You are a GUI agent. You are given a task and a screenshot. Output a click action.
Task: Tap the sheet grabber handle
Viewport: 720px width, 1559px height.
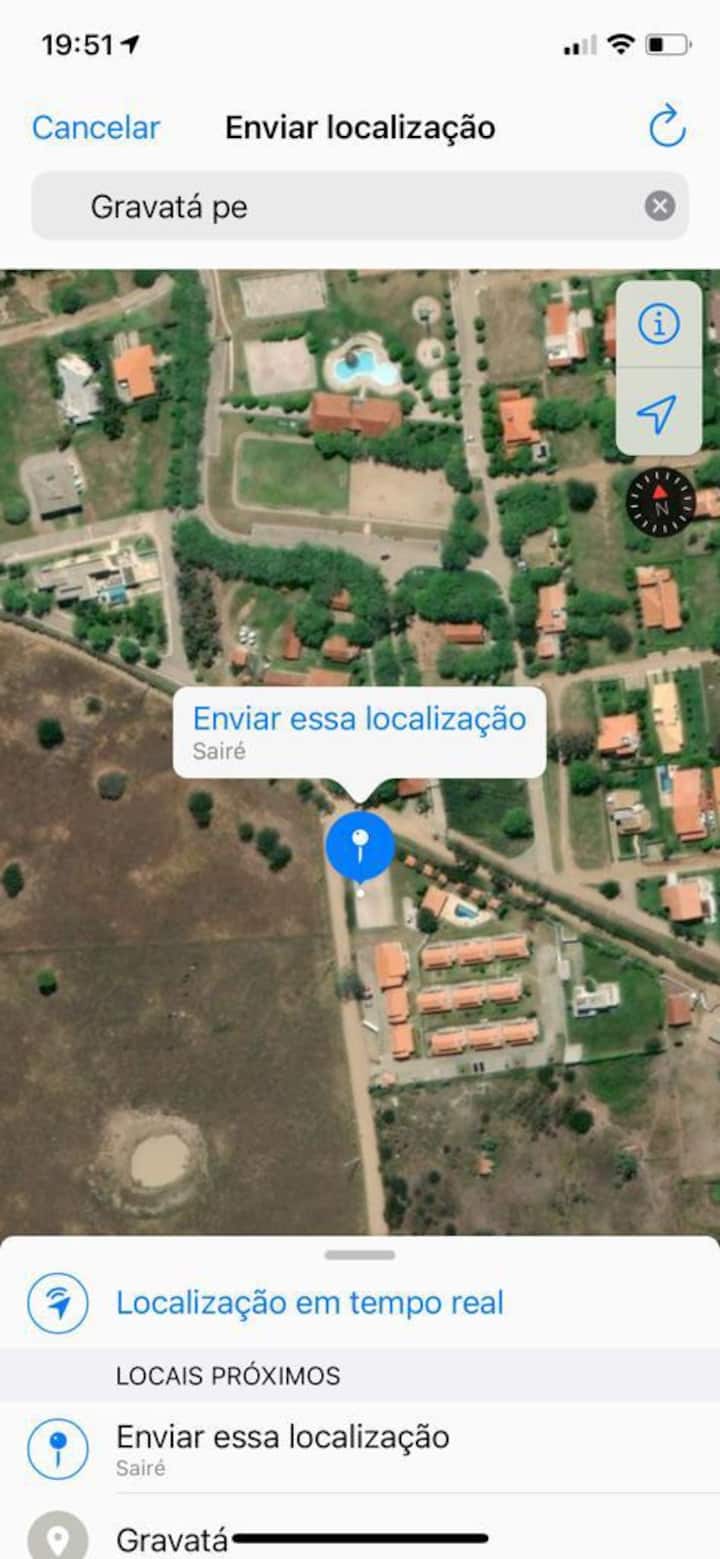pos(360,1255)
